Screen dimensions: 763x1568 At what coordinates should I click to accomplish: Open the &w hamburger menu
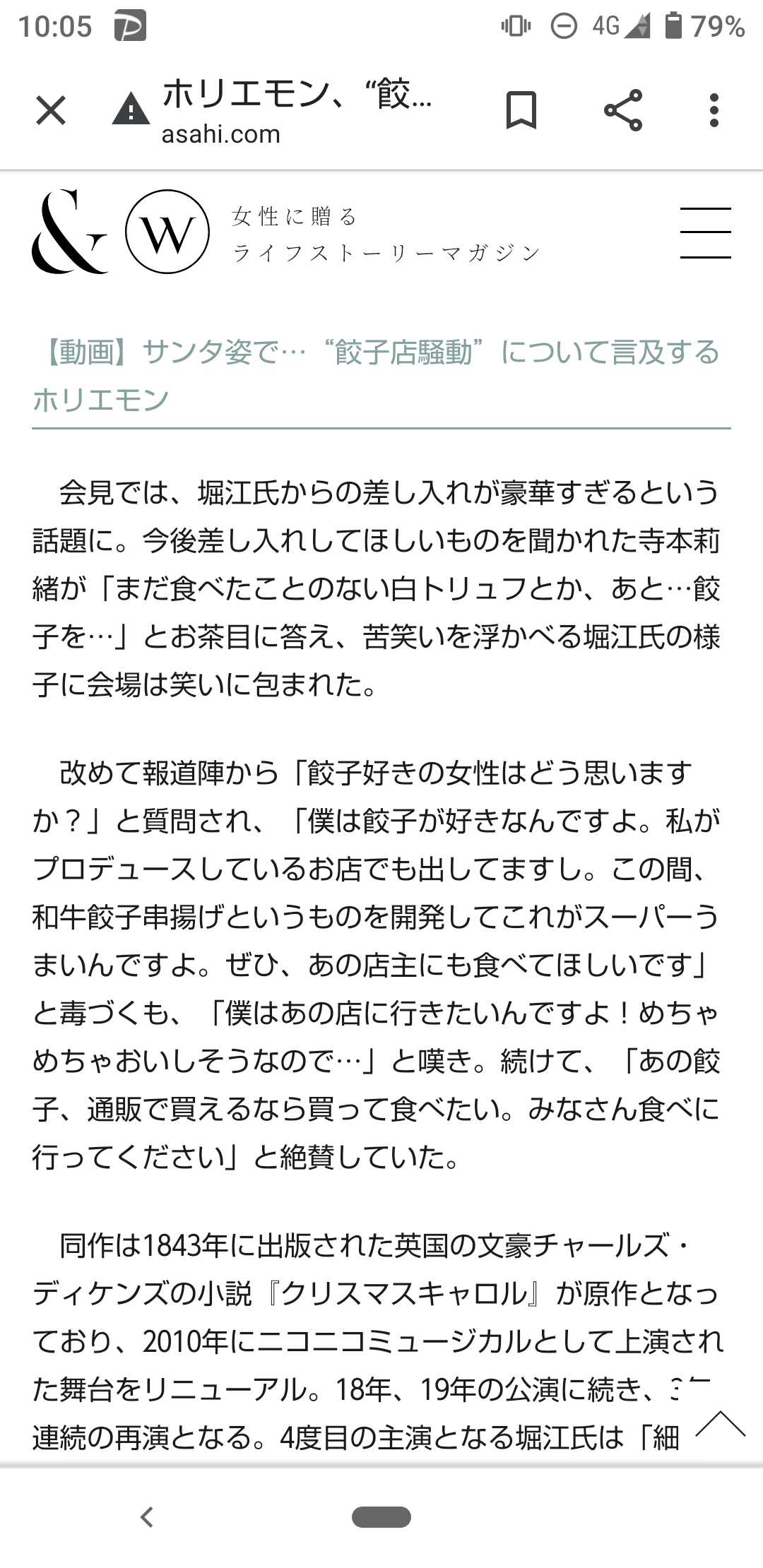705,232
